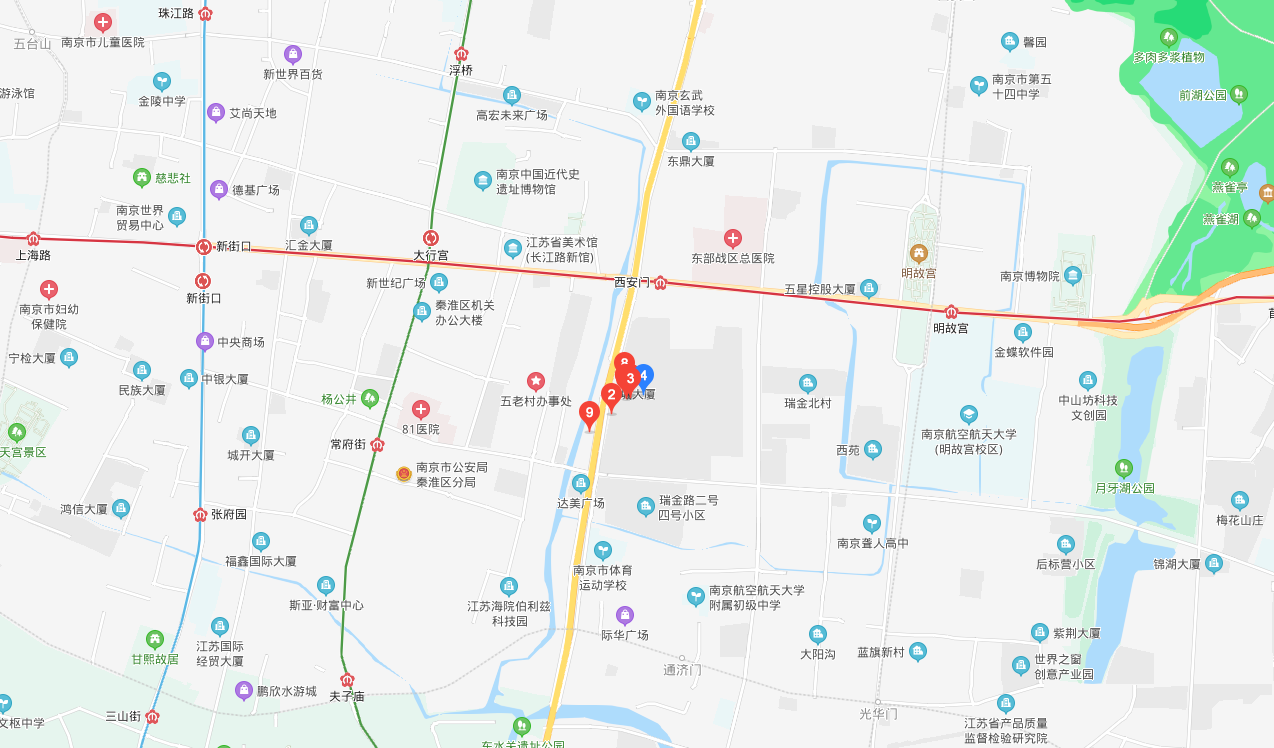Select the red map marker numbered 9

coord(589,412)
